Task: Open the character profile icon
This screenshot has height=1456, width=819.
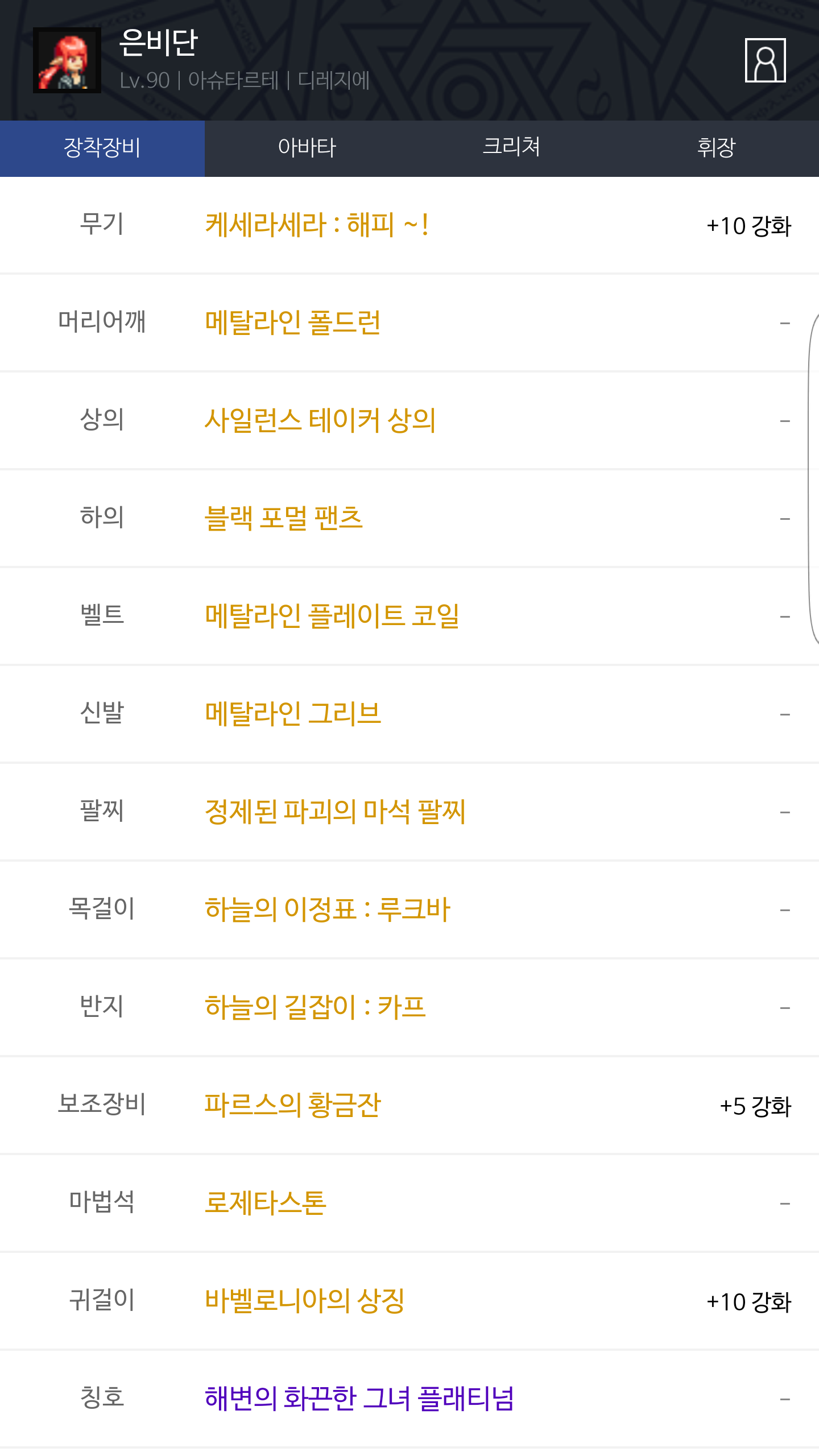Action: pos(765,60)
